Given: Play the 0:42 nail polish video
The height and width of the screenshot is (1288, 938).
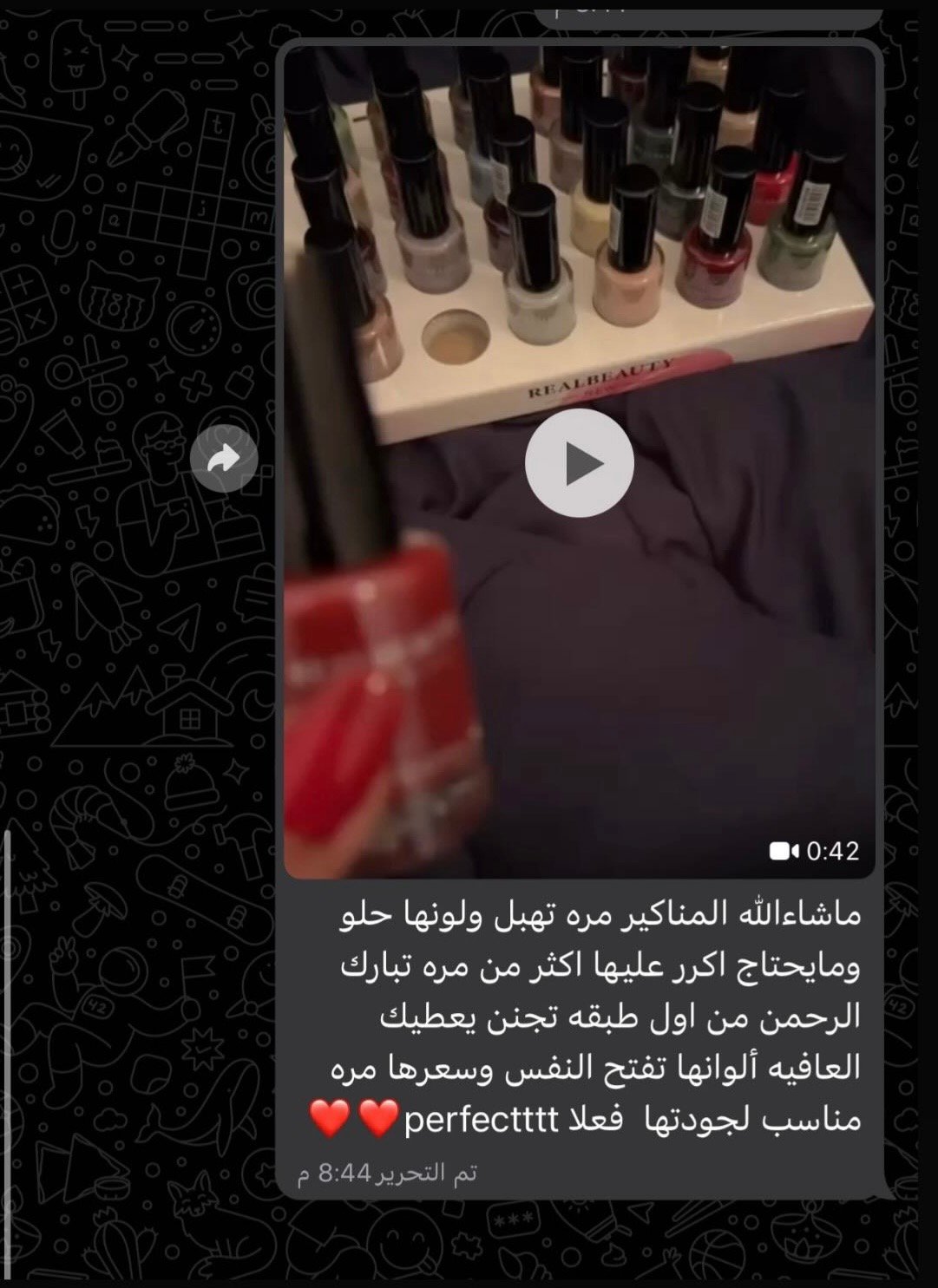Looking at the screenshot, I should pyautogui.click(x=579, y=463).
